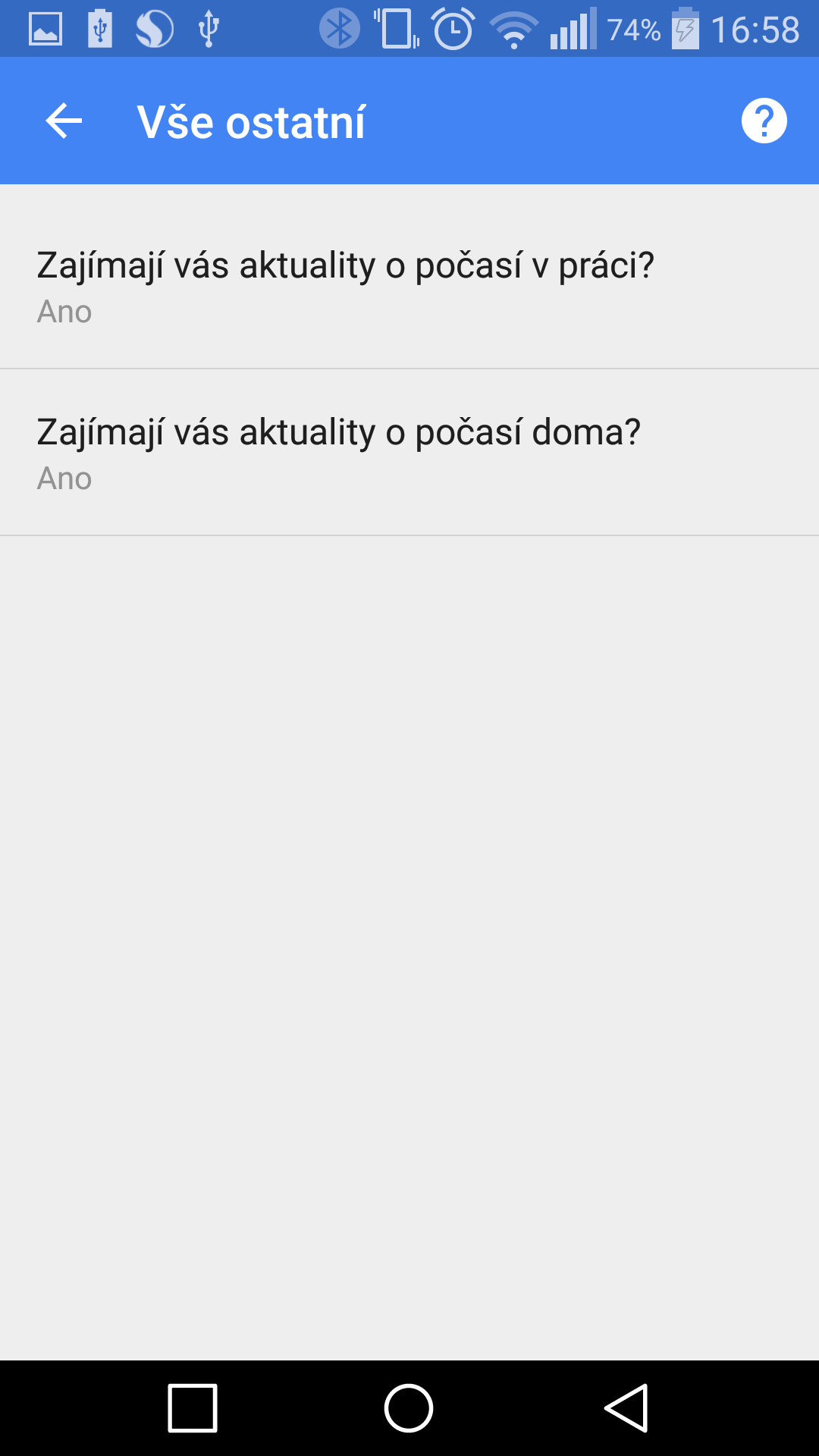The width and height of the screenshot is (819, 1456).
Task: Open the help question mark icon
Action: 764,121
